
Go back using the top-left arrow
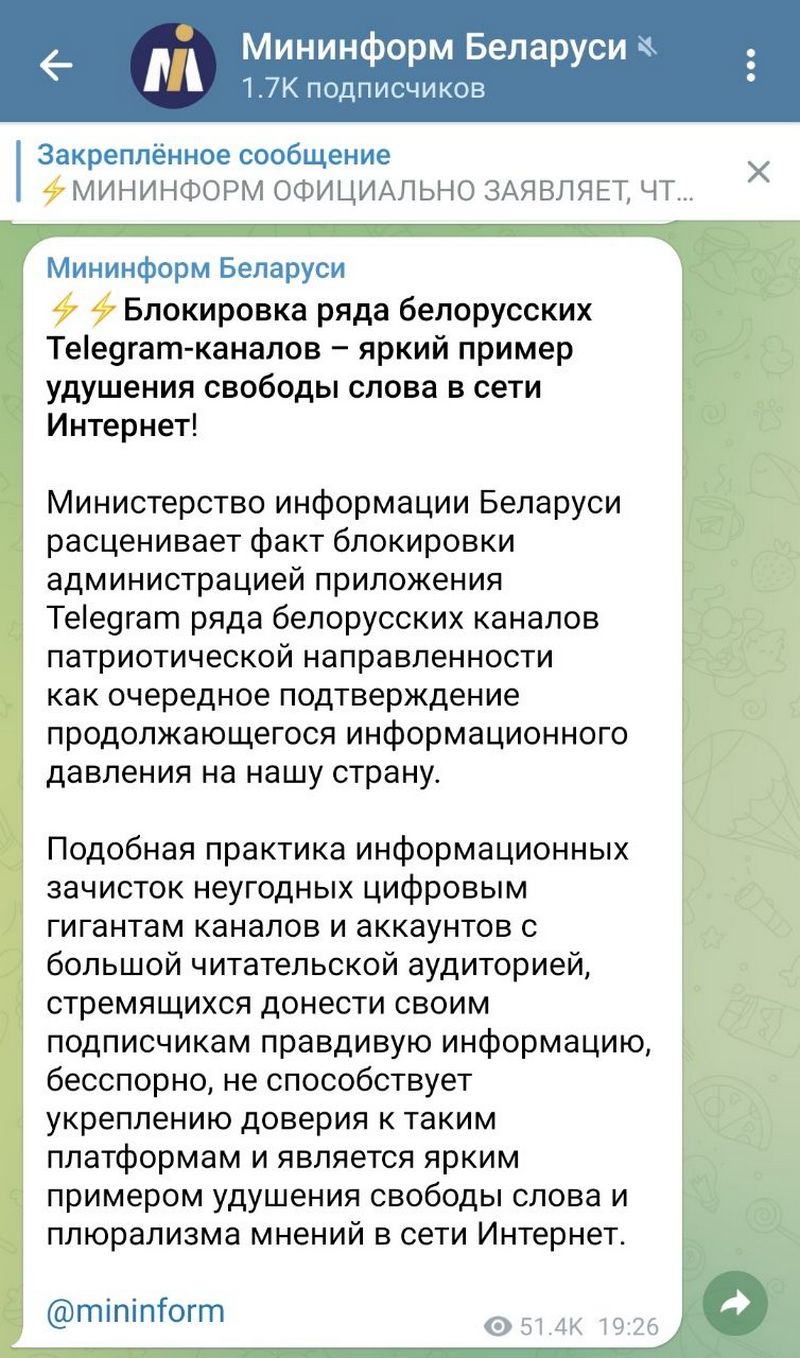tap(56, 66)
